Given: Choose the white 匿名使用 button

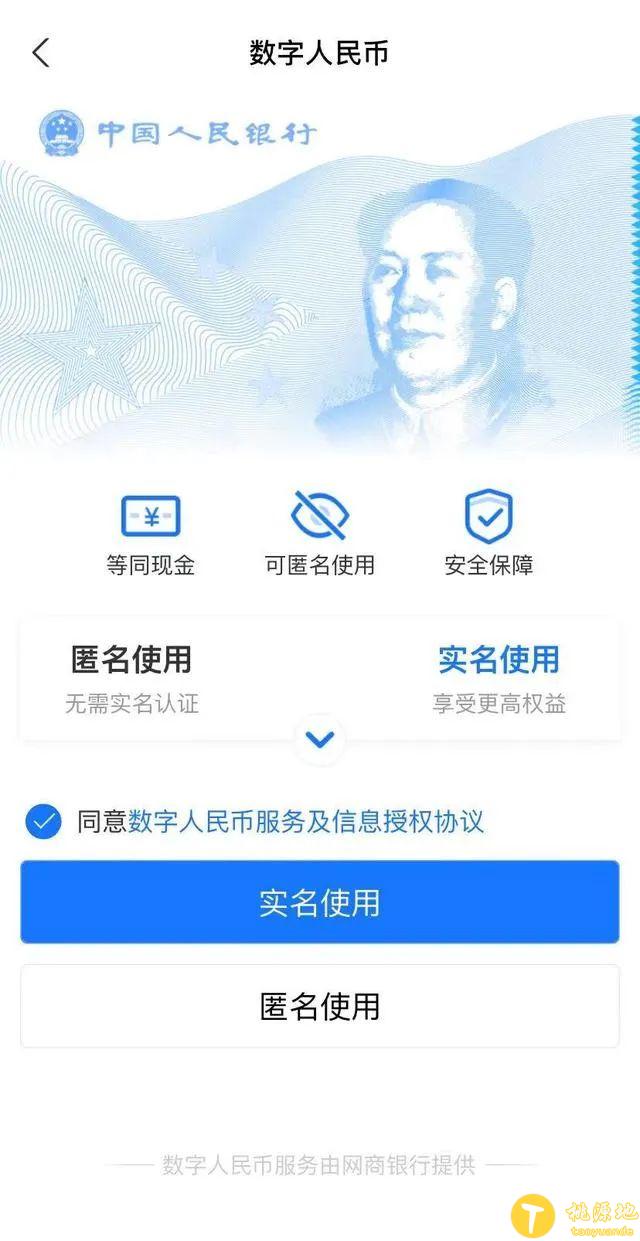Looking at the screenshot, I should [320, 1006].
